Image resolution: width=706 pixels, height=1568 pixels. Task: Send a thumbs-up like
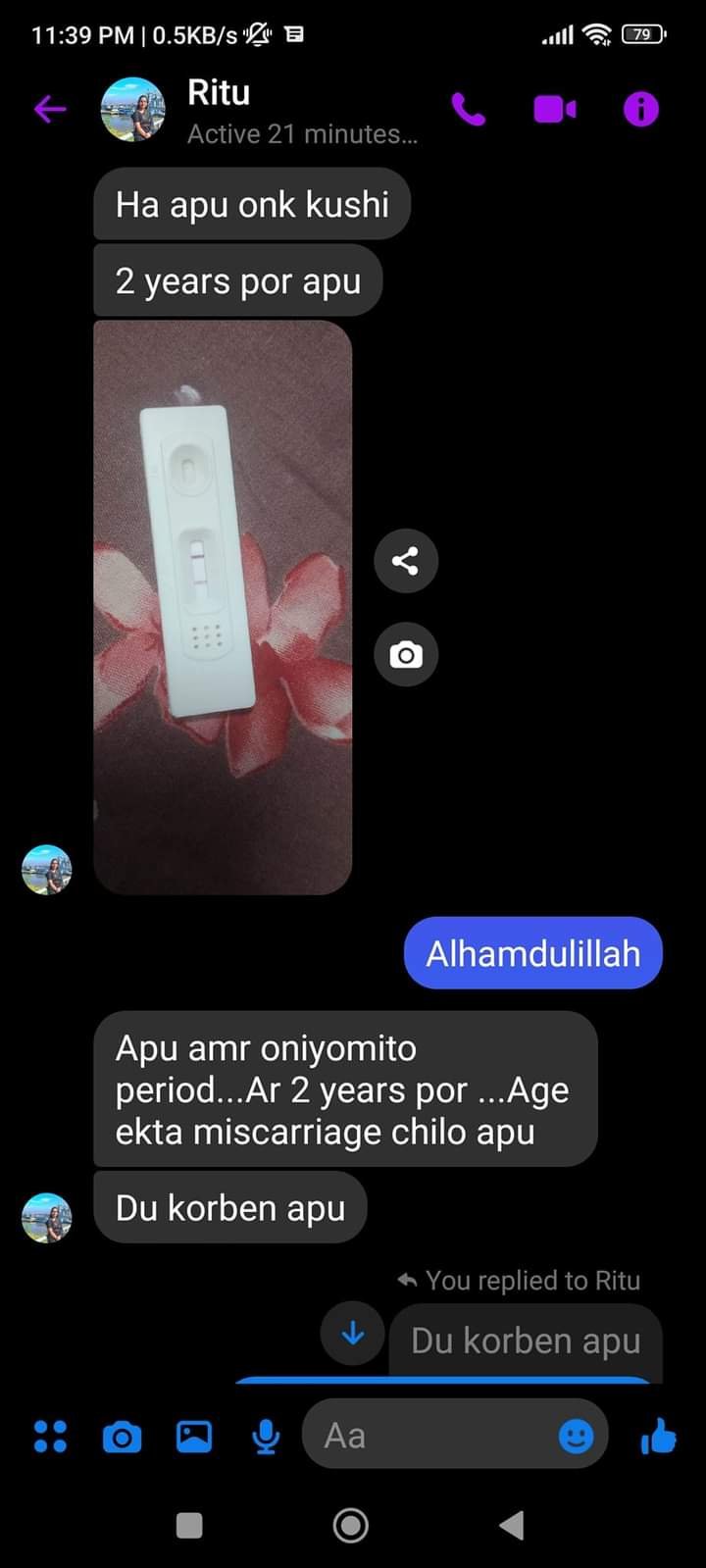tap(659, 1437)
